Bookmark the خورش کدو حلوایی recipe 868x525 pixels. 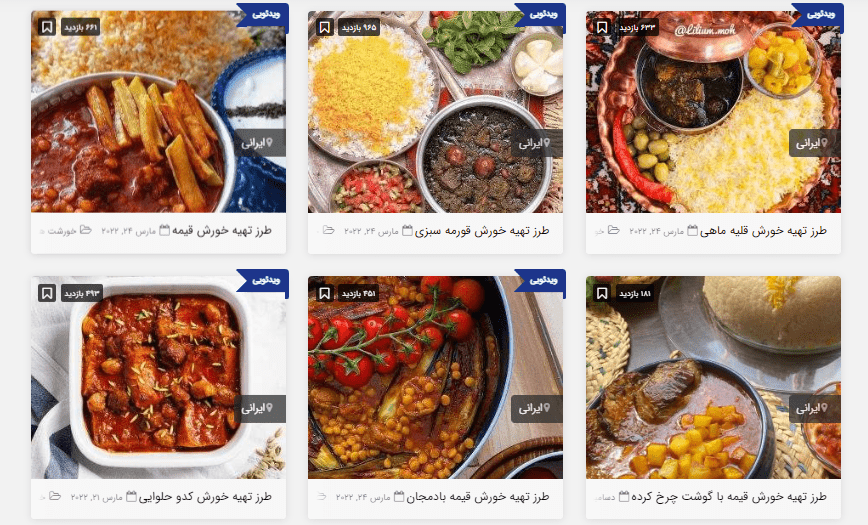click(x=47, y=293)
